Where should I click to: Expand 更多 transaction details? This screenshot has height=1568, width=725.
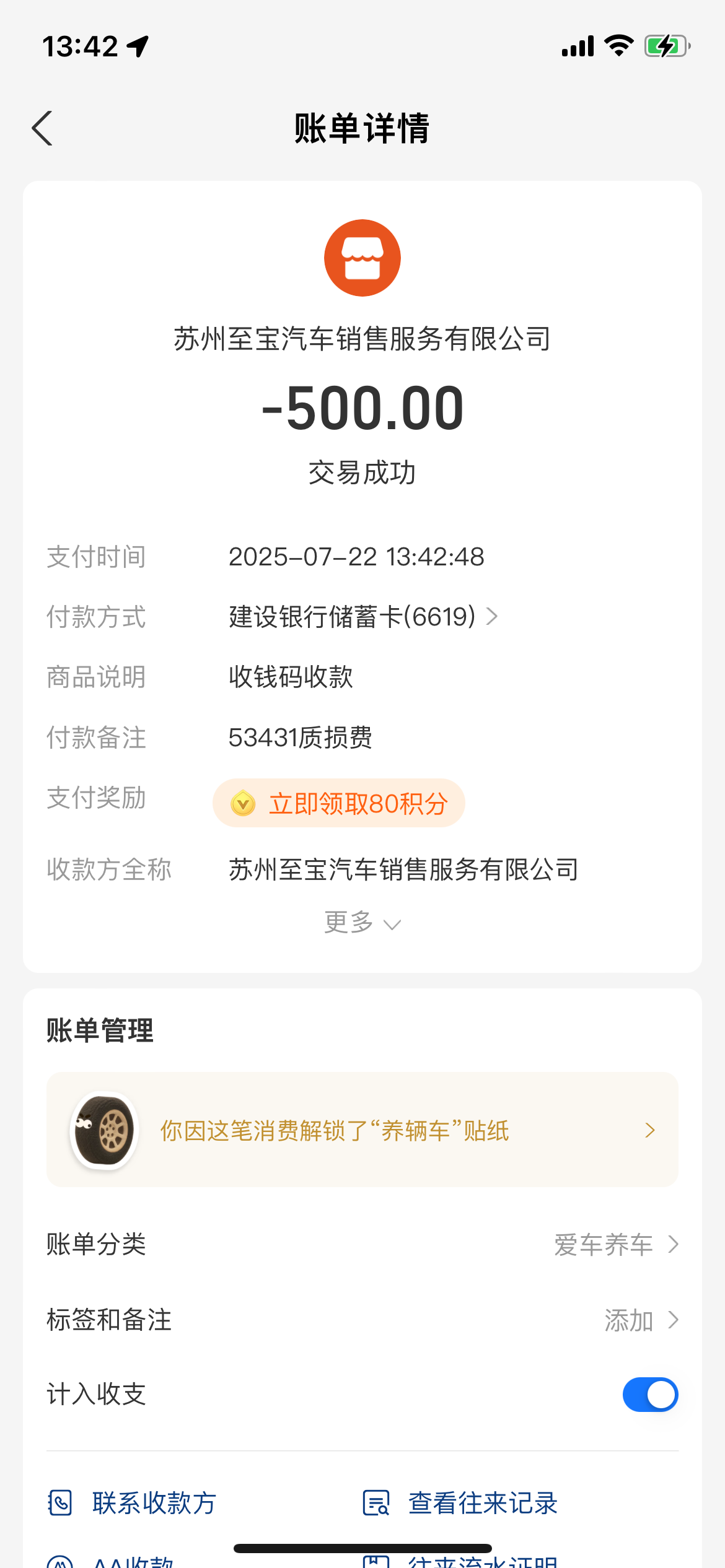pos(362,923)
